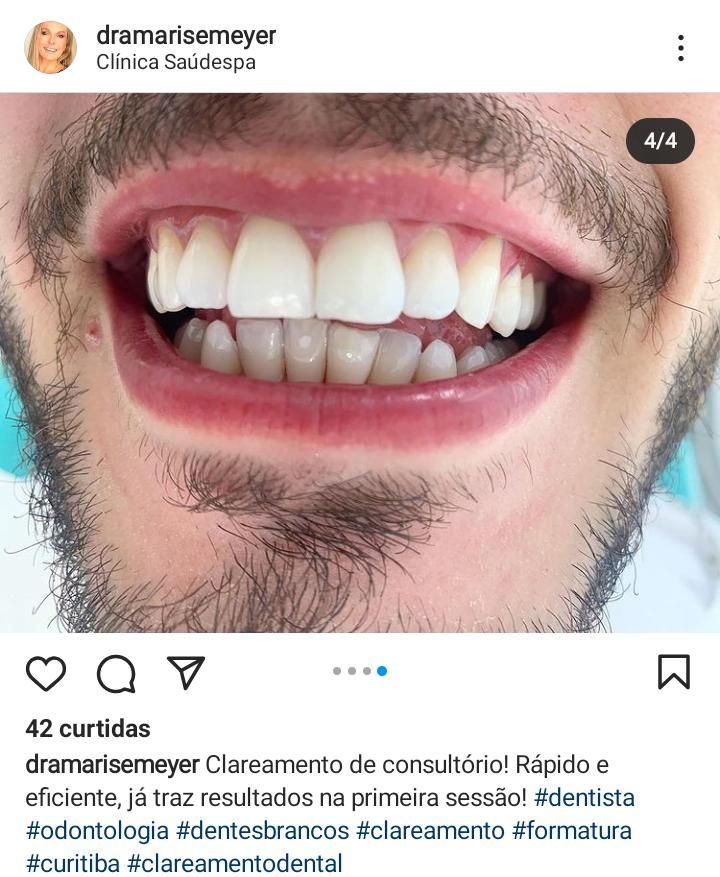Share the post via paper plane icon
720x877 pixels.
186,673
